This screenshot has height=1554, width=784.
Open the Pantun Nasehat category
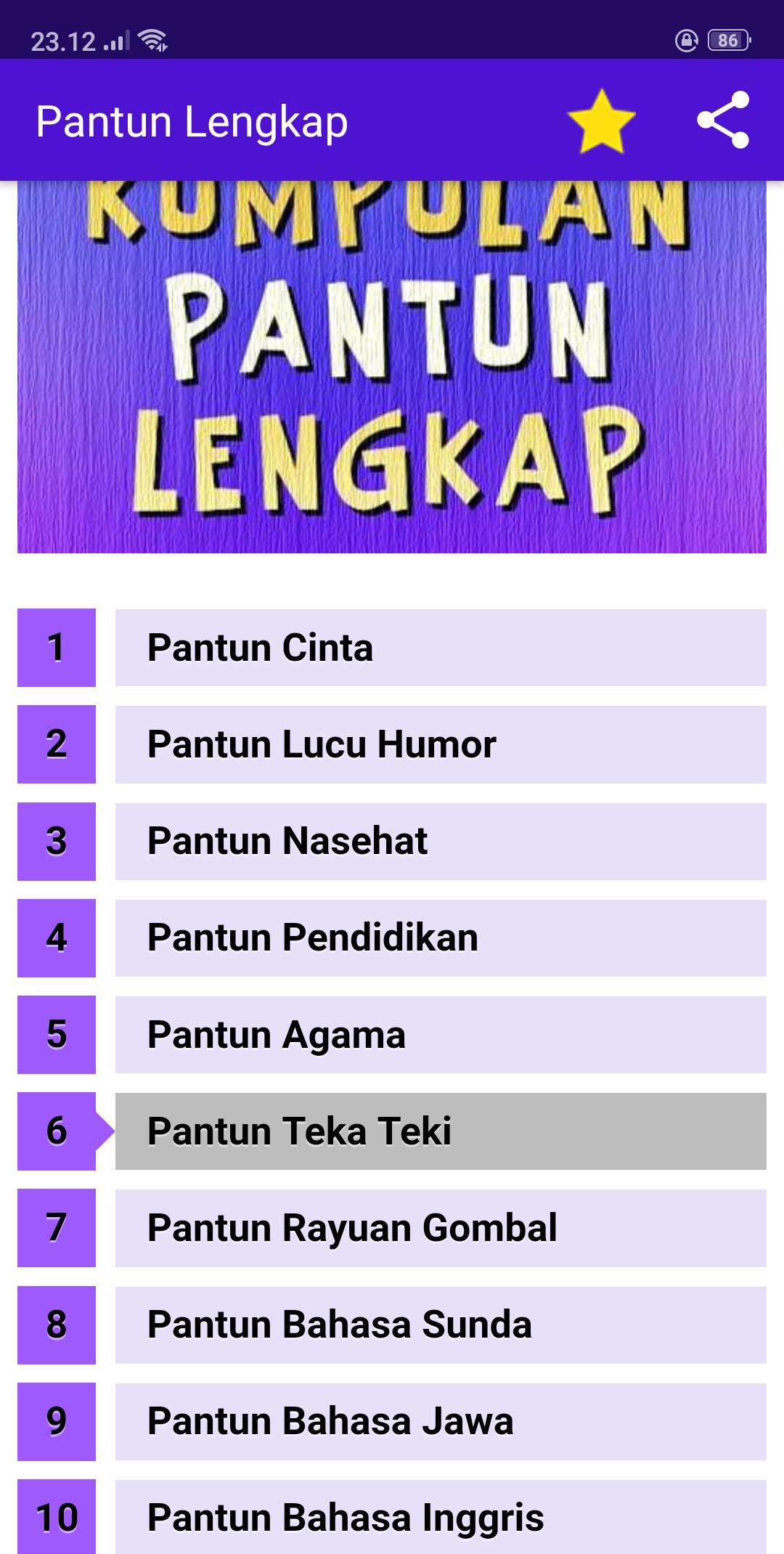coord(441,841)
